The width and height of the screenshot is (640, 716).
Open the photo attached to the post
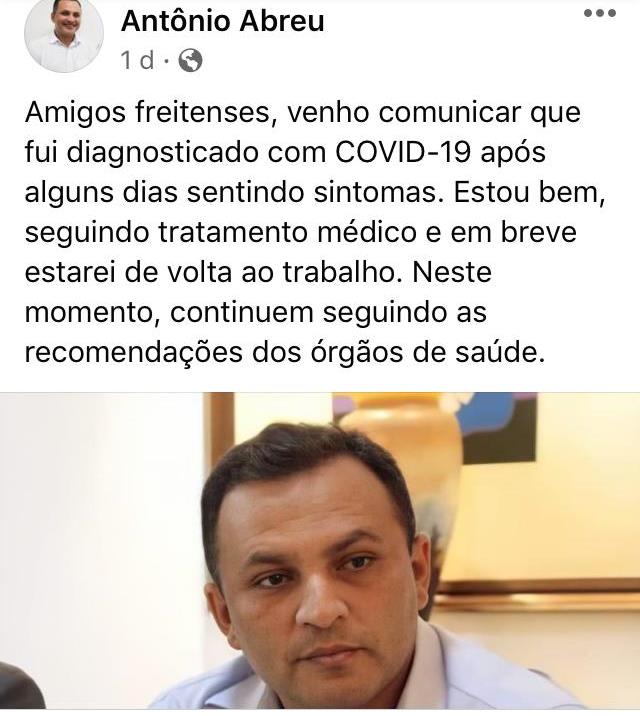tap(320, 552)
